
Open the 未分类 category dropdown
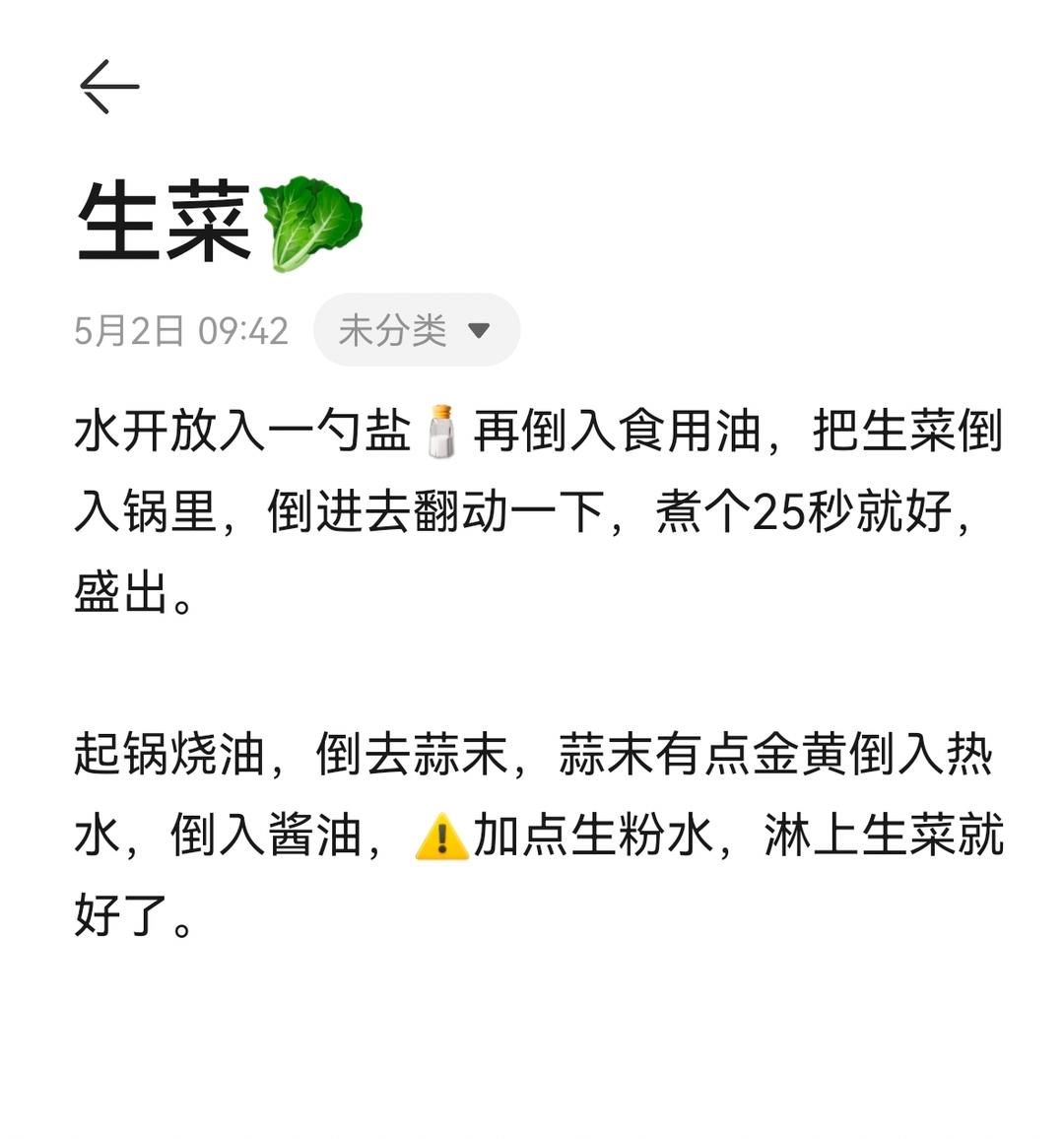[x=416, y=330]
